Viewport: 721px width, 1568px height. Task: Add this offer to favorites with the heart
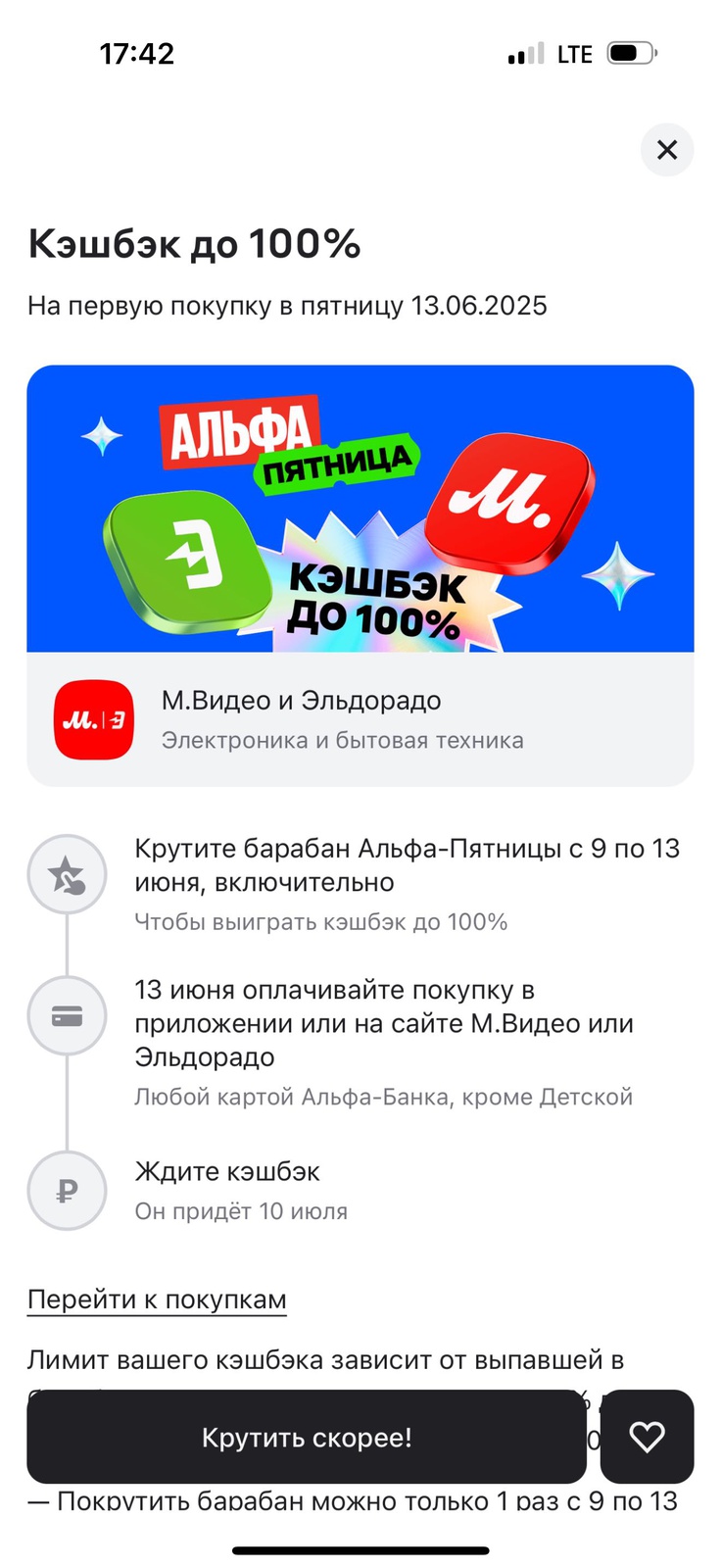pyautogui.click(x=647, y=1437)
